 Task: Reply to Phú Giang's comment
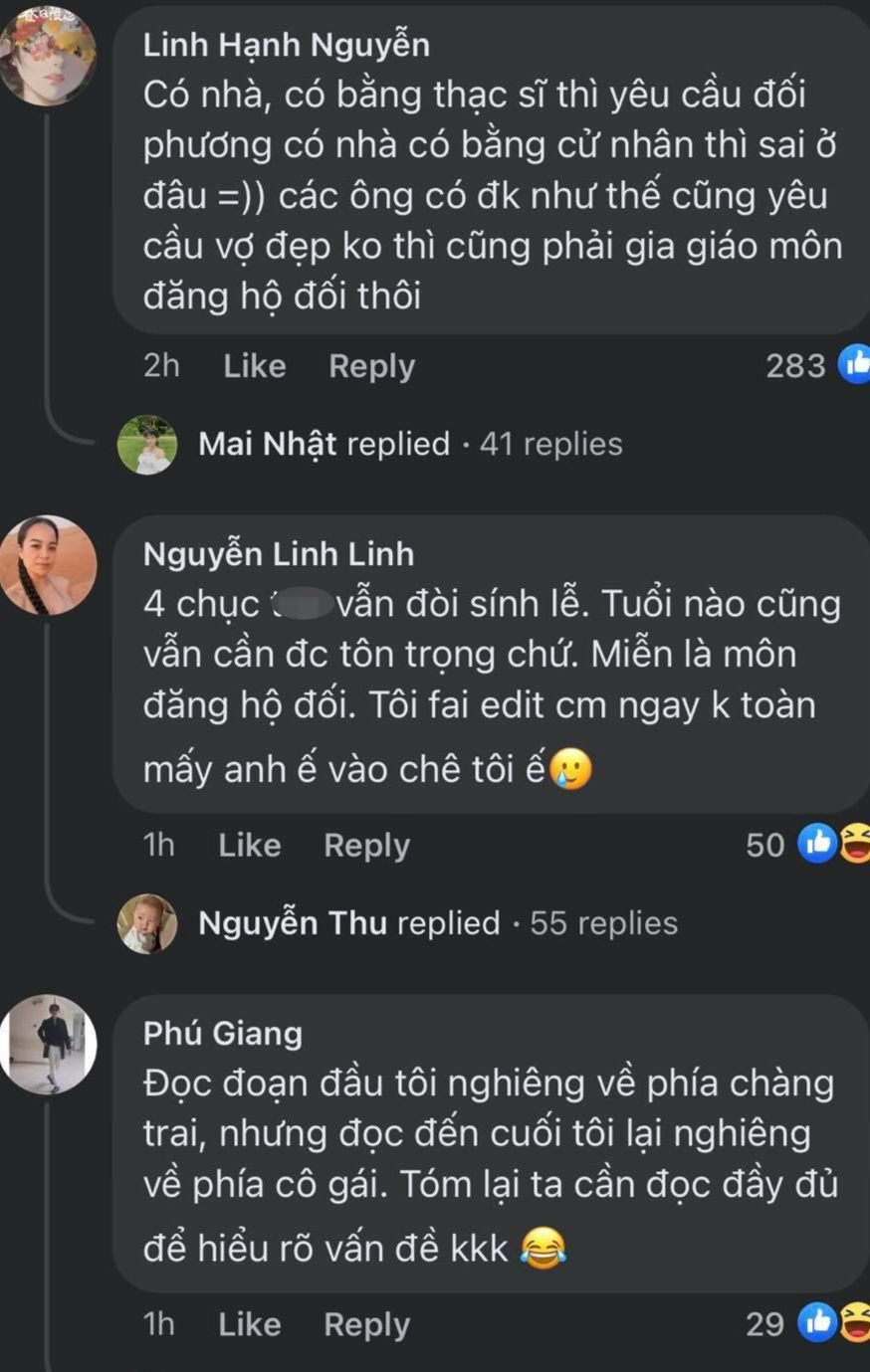click(366, 1325)
